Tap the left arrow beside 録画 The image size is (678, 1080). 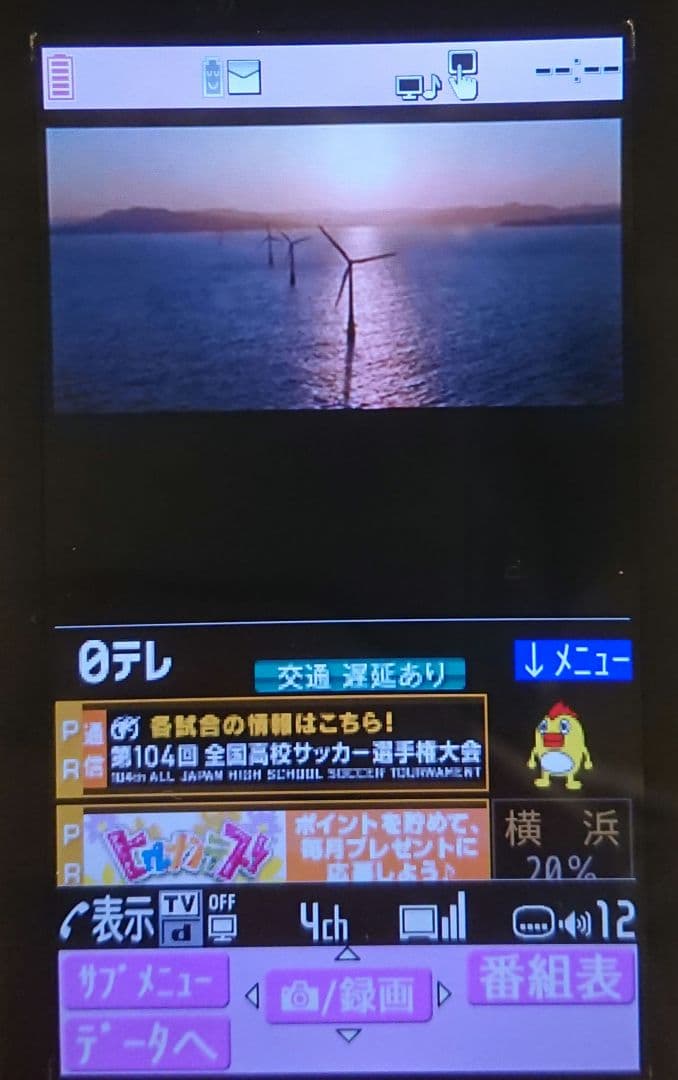tap(252, 995)
